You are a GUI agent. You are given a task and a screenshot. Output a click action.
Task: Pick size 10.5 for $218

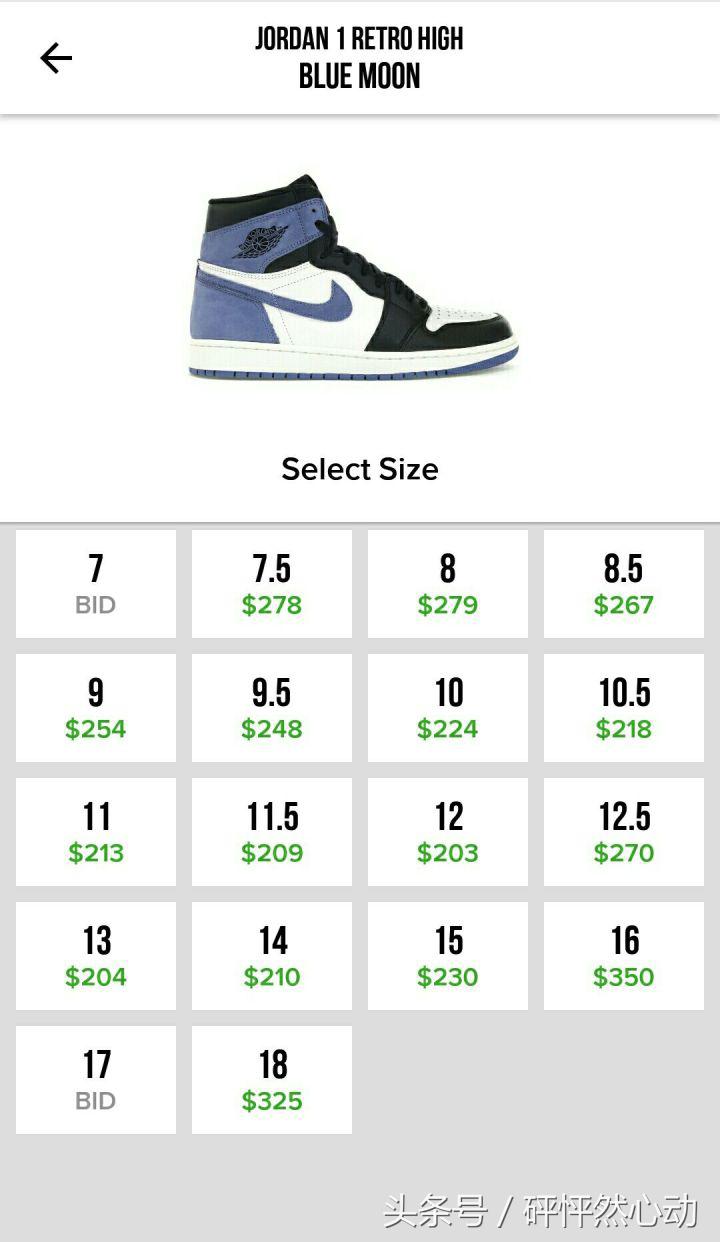(x=624, y=708)
